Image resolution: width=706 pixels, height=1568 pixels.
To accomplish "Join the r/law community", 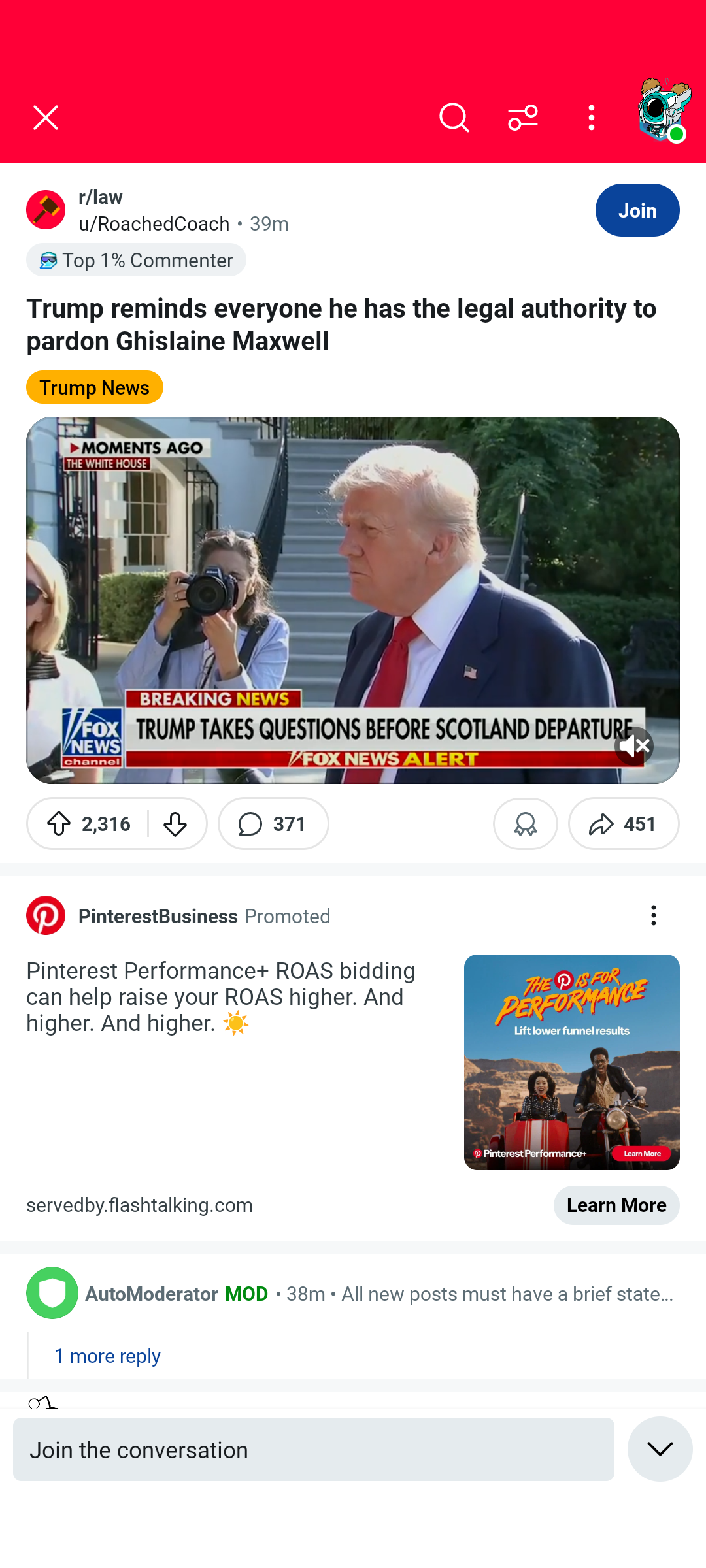I will (x=637, y=210).
